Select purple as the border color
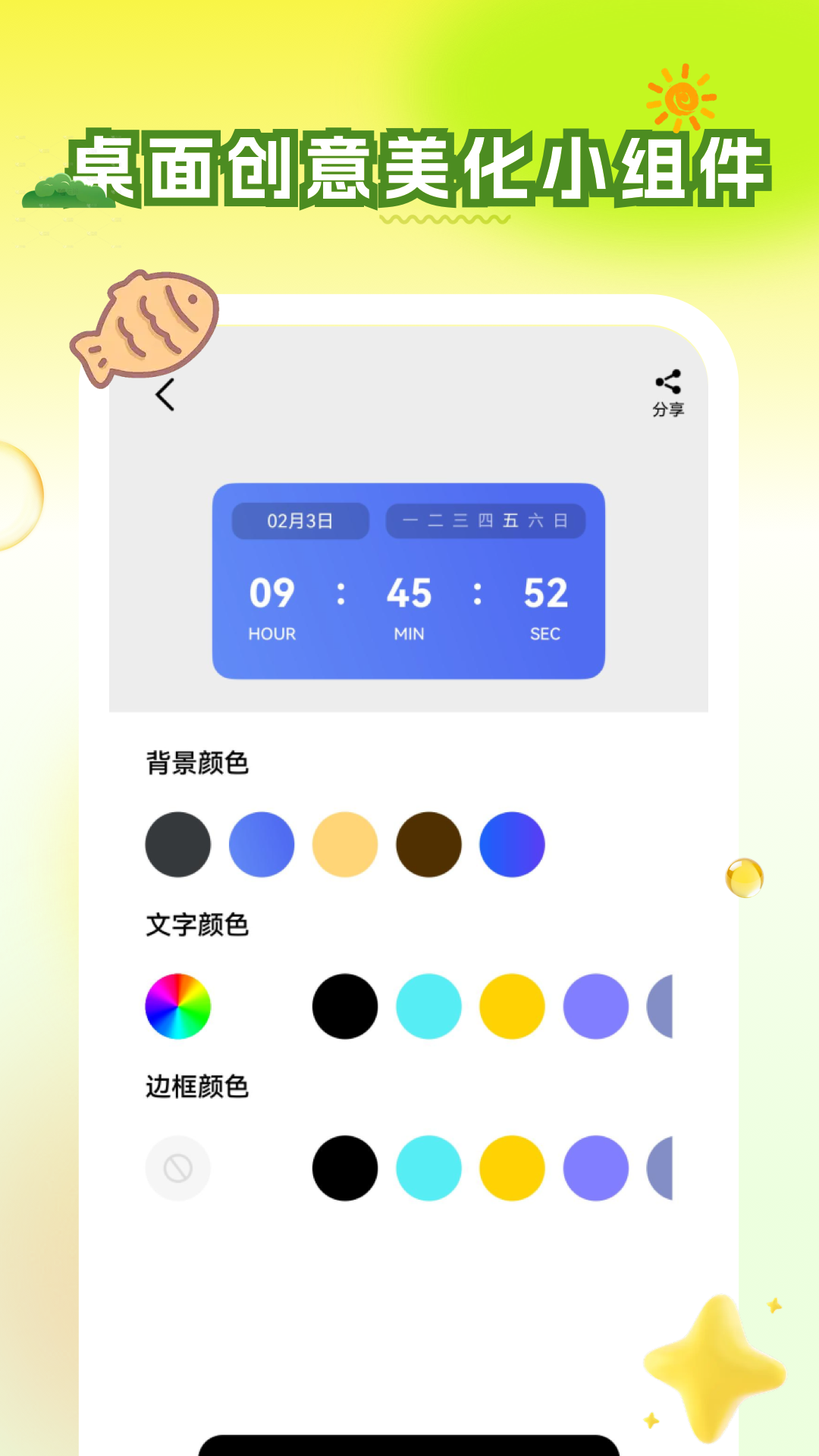The width and height of the screenshot is (819, 1456). pos(596,1169)
